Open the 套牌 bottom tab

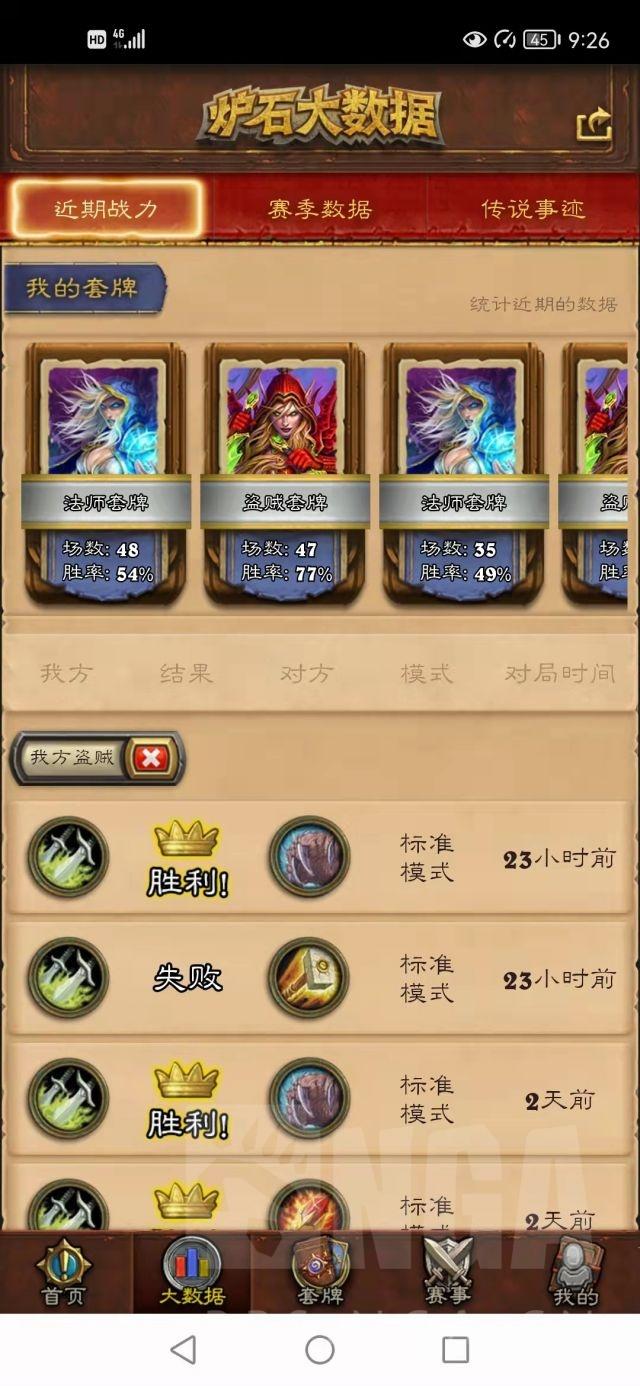(320, 1272)
